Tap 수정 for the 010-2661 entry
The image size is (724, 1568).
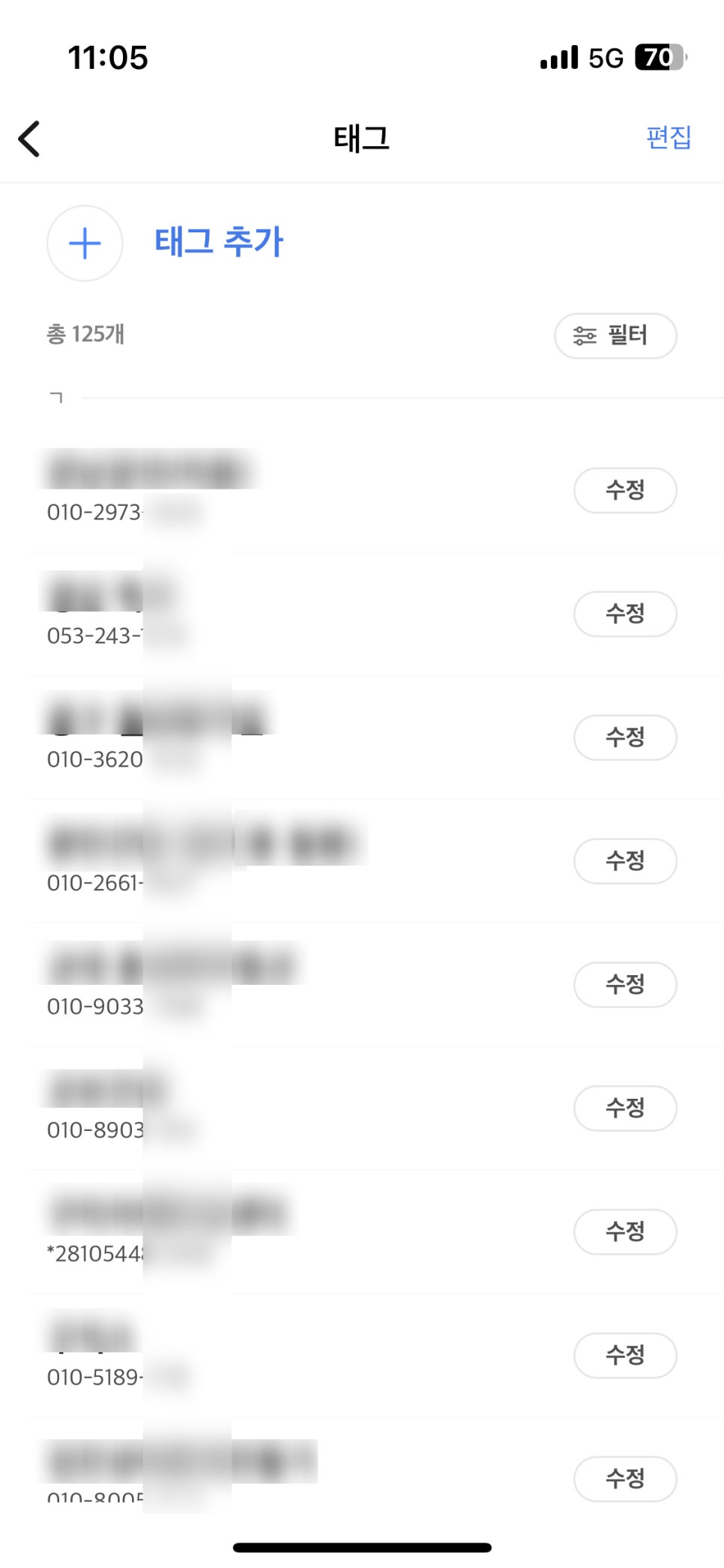point(625,862)
